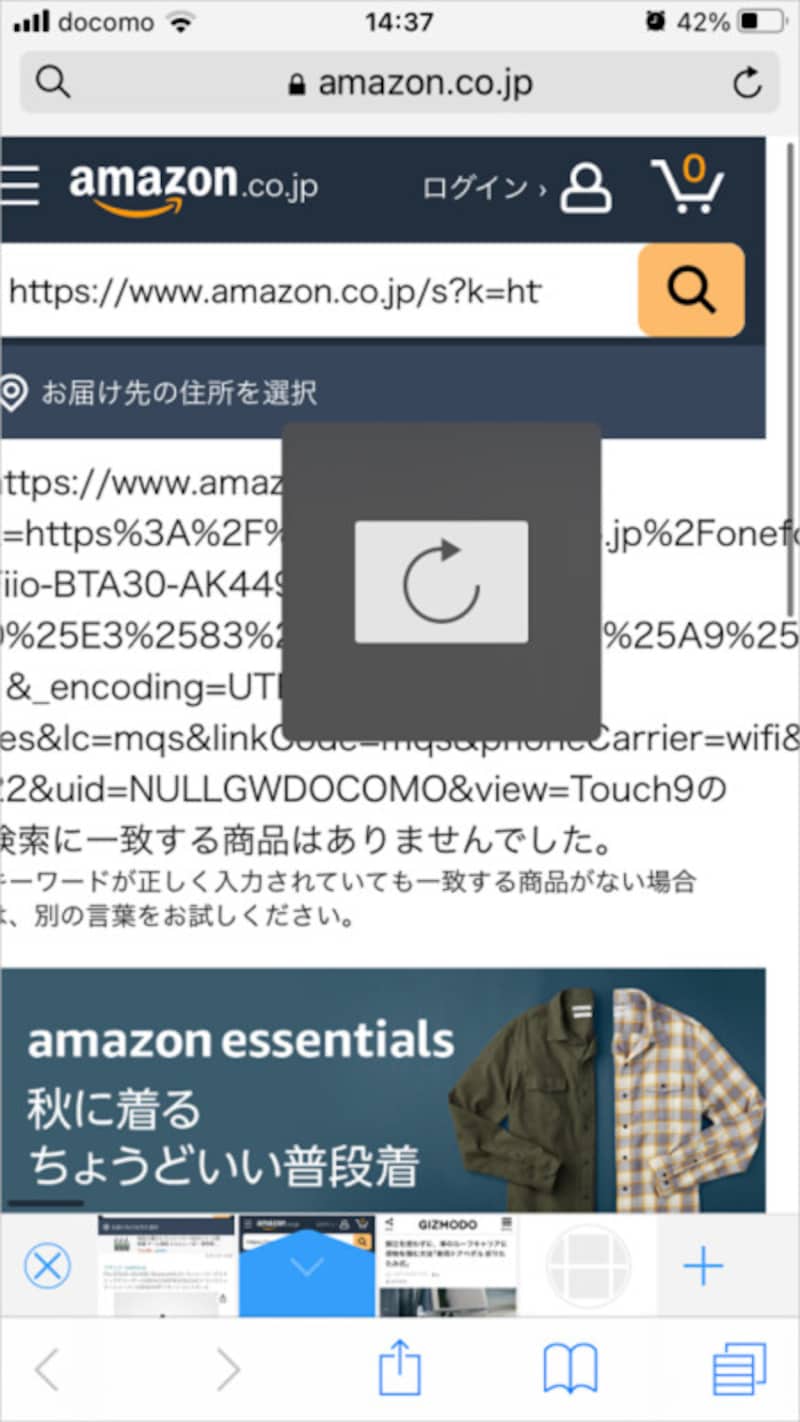Tap the search magnifier in the address bar
This screenshot has height=1422, width=800.
click(x=52, y=82)
